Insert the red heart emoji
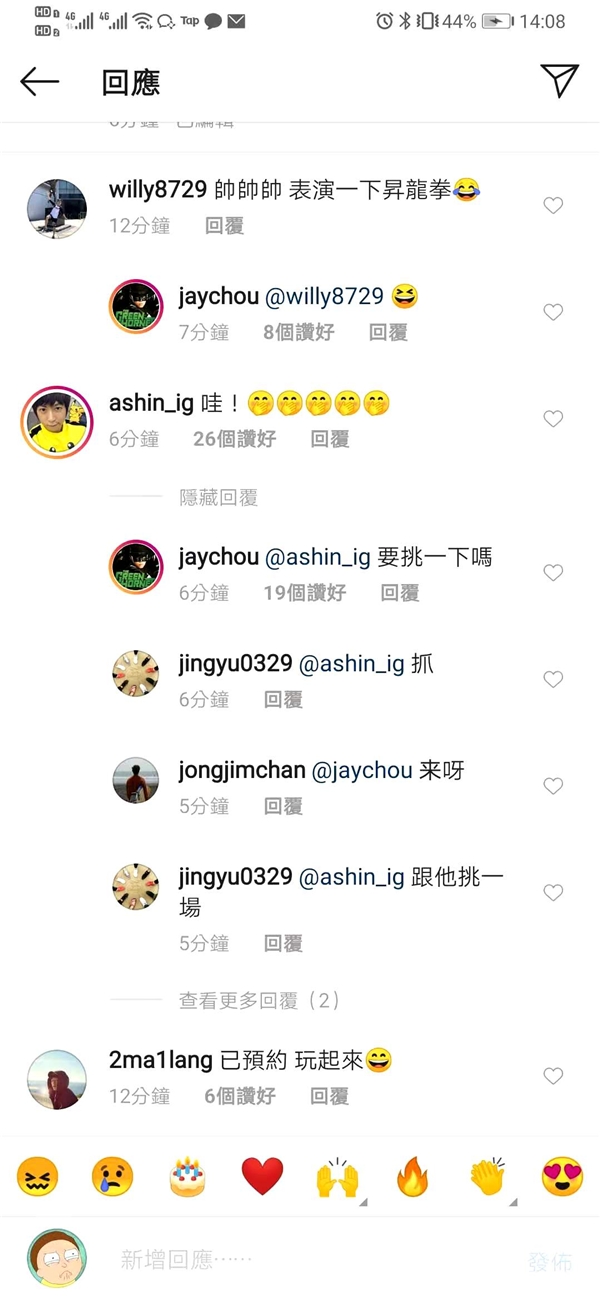 [x=262, y=1177]
